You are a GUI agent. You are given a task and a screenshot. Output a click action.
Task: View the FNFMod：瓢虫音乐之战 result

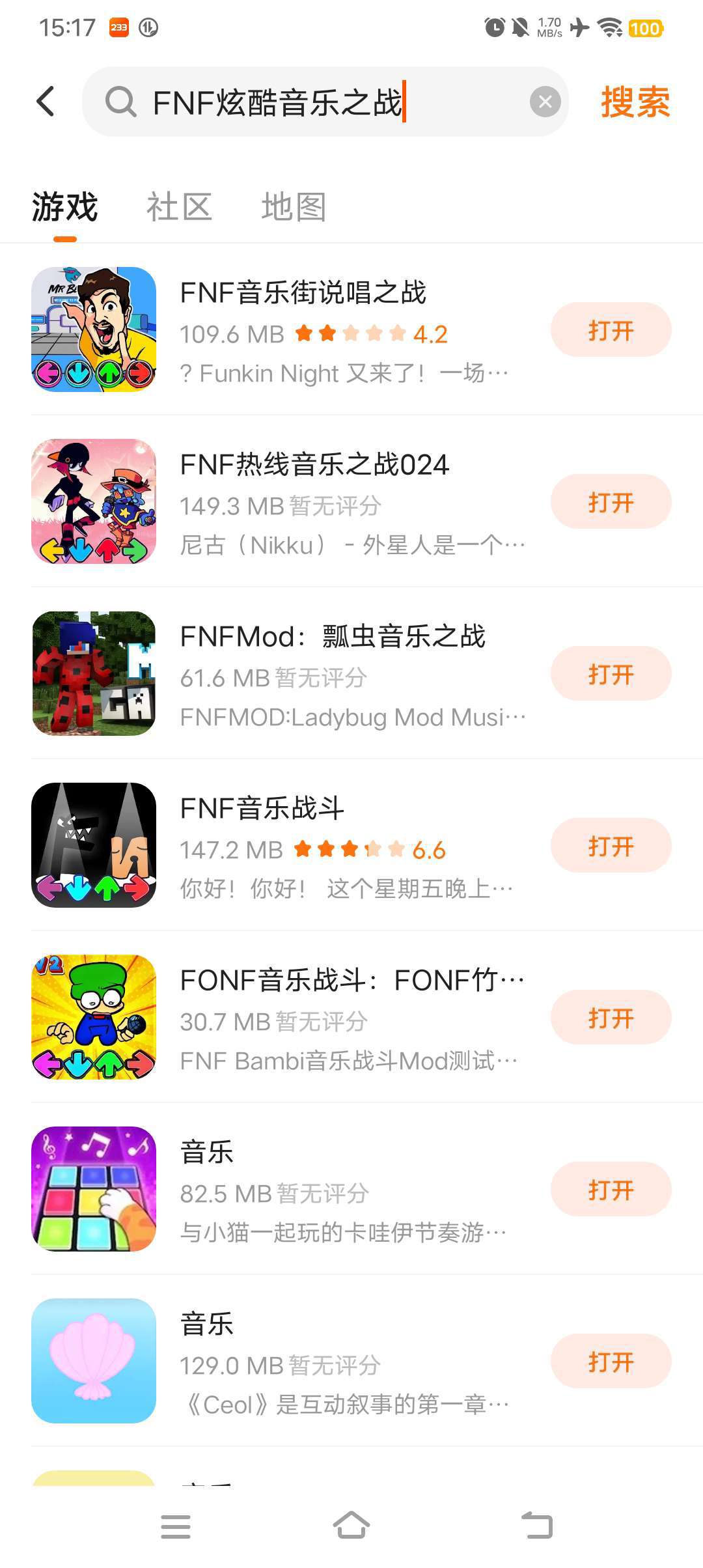pos(332,637)
